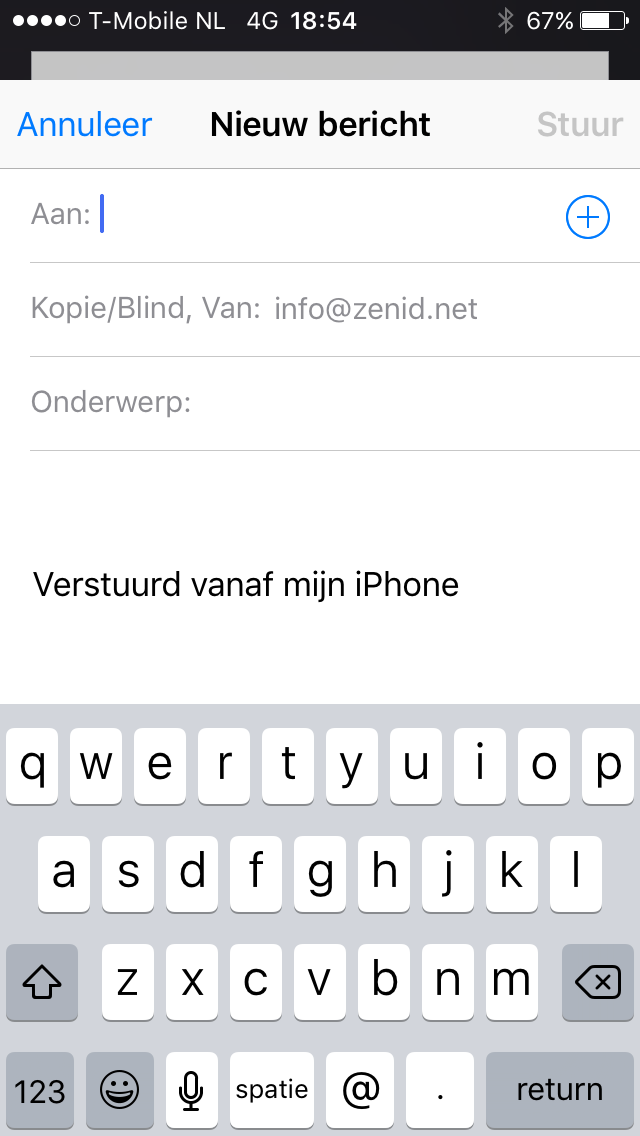This screenshot has width=640, height=1136.
Task: Open the emoji keyboard
Action: [120, 1090]
